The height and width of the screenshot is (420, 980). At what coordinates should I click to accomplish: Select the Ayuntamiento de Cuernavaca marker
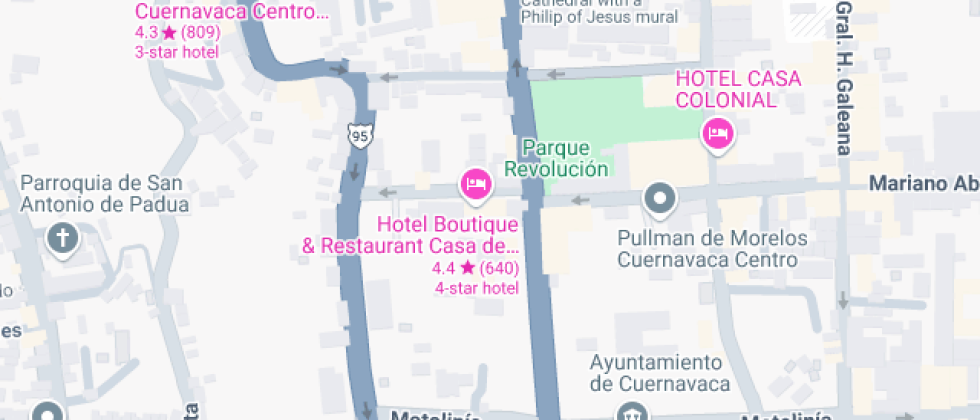pyautogui.click(x=631, y=410)
